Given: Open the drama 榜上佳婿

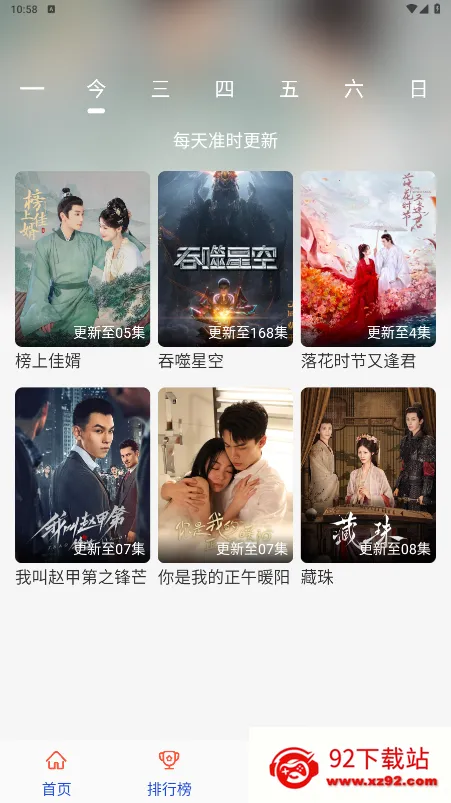Looking at the screenshot, I should (82, 259).
